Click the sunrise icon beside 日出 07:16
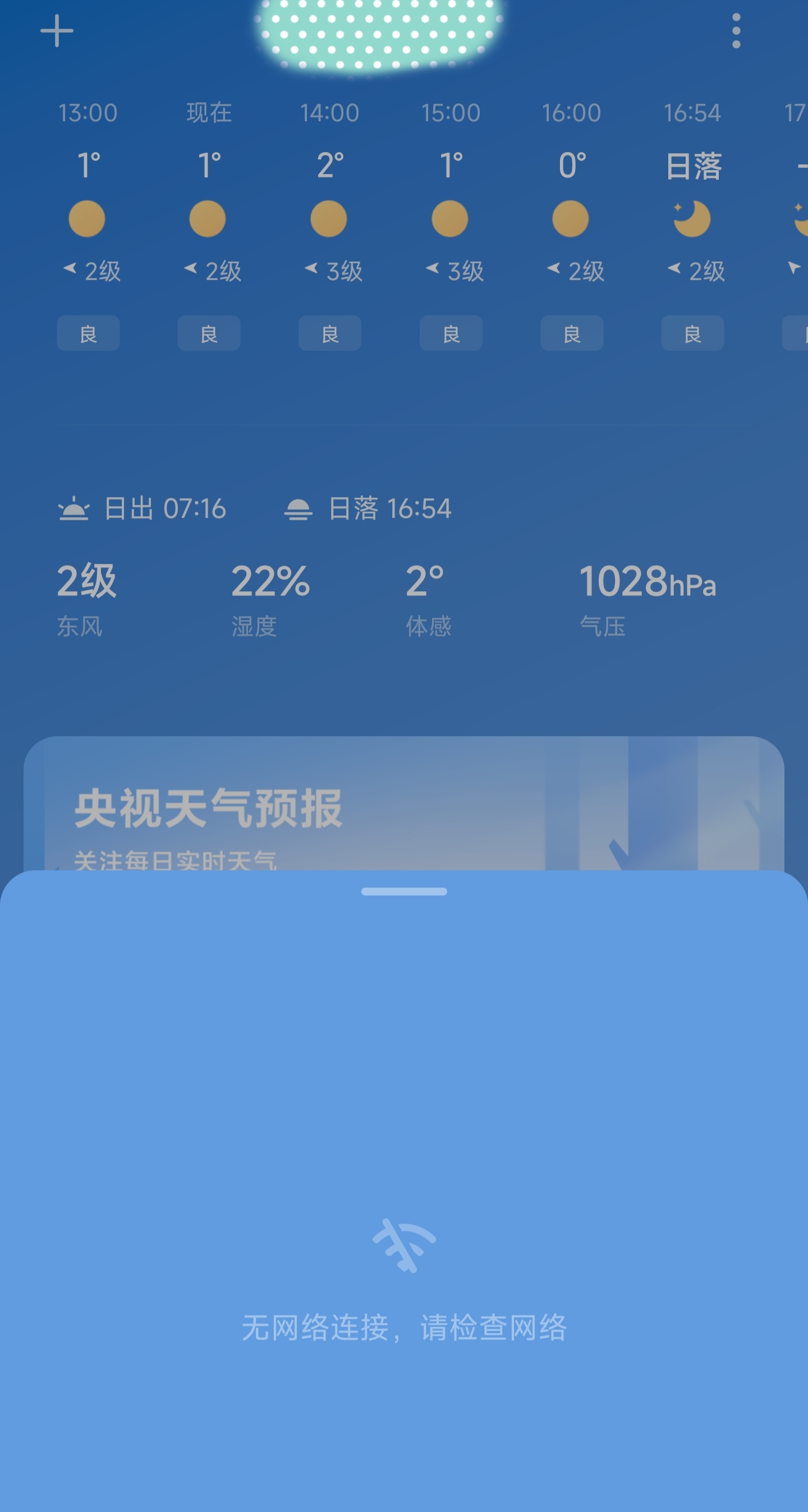Image resolution: width=808 pixels, height=1512 pixels. [x=74, y=509]
